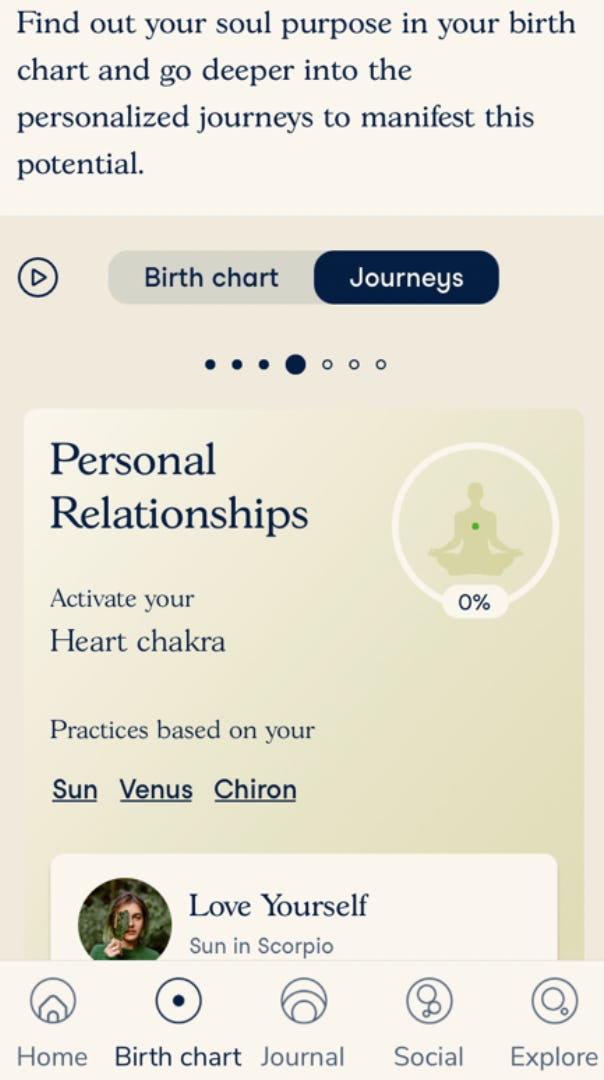This screenshot has height=1080, width=604.
Task: Jump to the first journey page dot
Action: [x=210, y=365]
